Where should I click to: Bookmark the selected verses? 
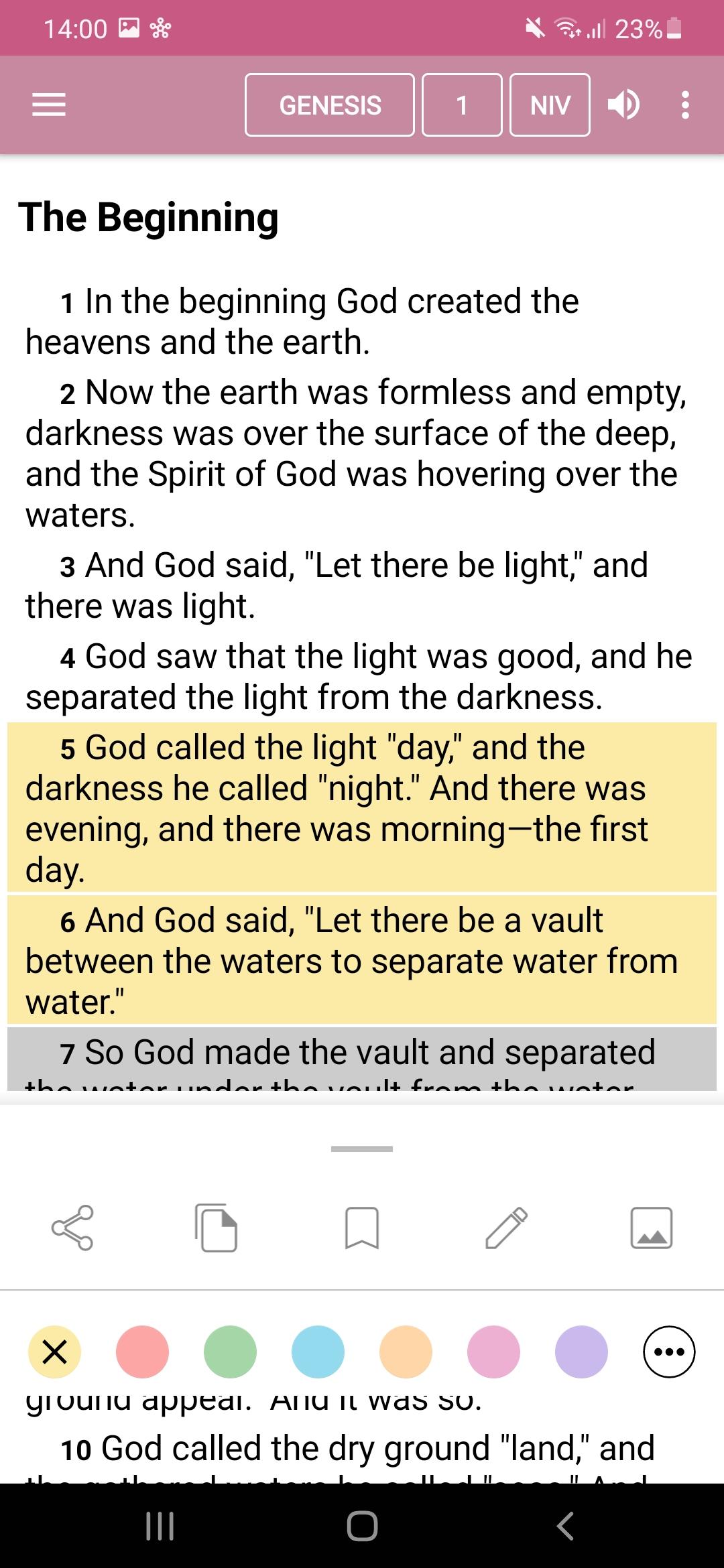coord(362,1228)
